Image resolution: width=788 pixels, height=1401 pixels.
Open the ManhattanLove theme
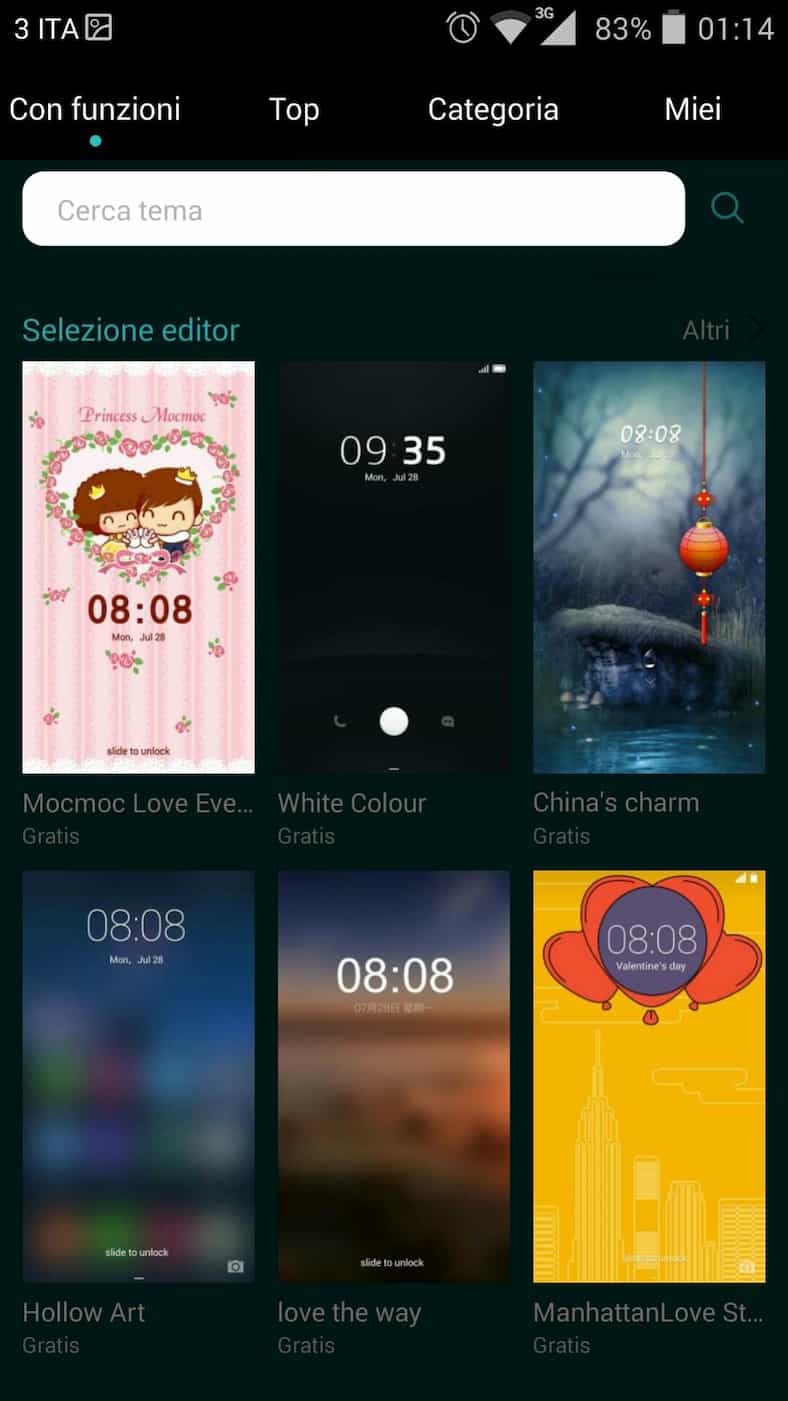pyautogui.click(x=649, y=1076)
